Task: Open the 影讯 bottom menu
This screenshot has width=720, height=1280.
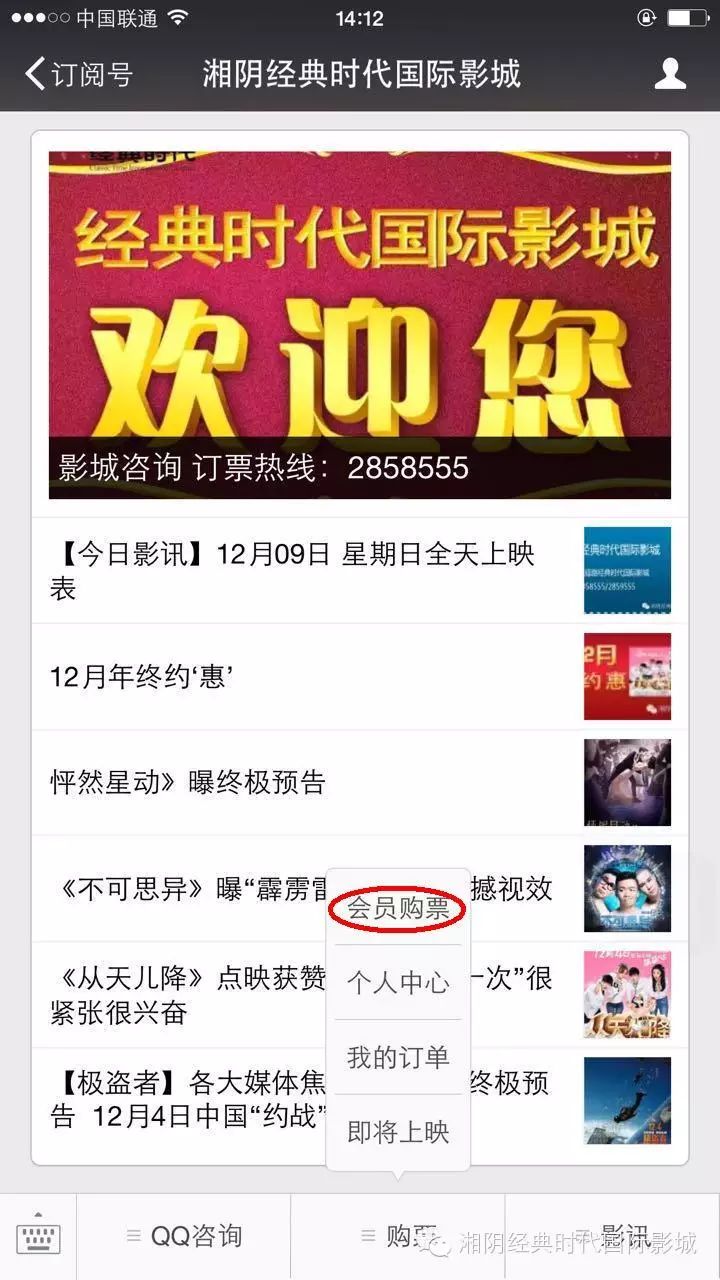Action: coord(612,1237)
